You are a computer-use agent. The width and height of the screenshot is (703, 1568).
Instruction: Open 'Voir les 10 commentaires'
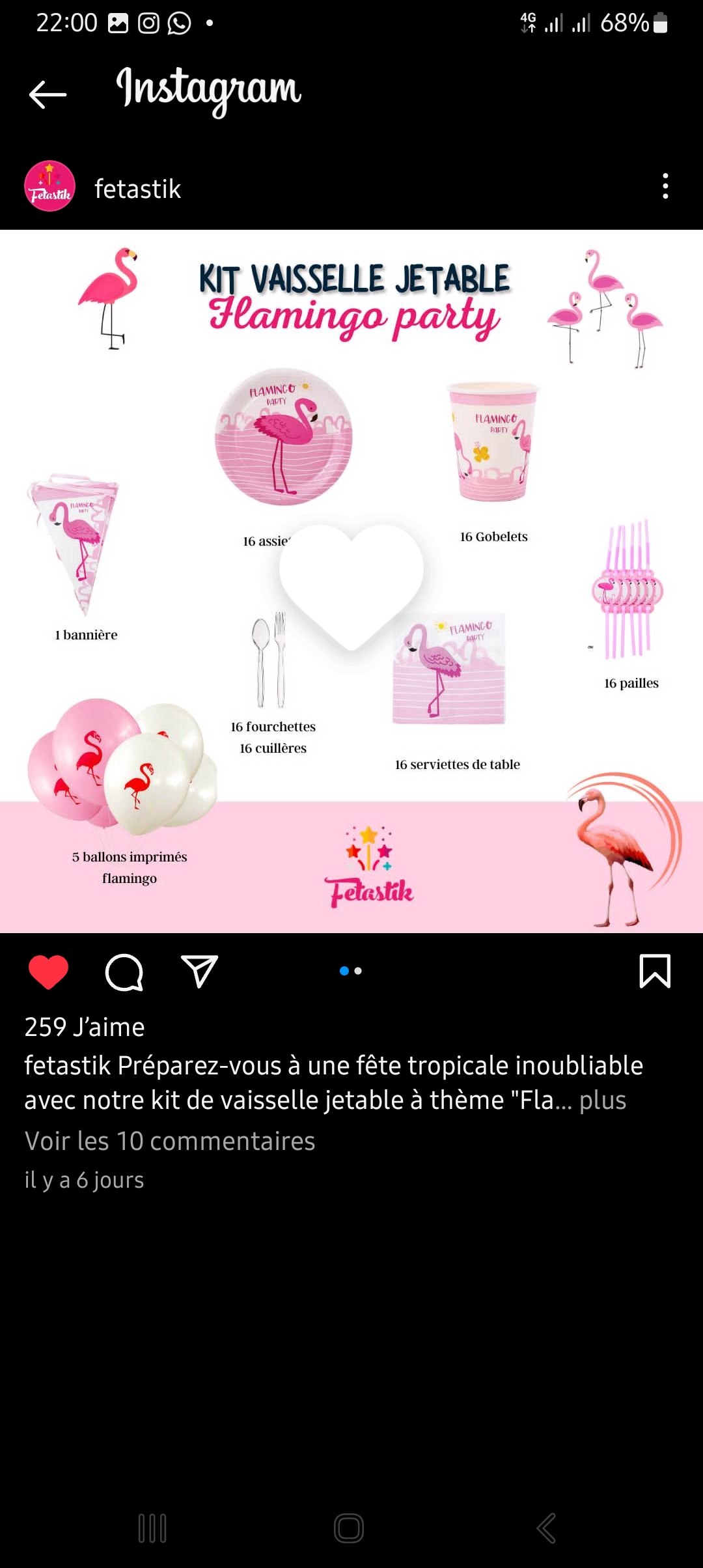(170, 1141)
